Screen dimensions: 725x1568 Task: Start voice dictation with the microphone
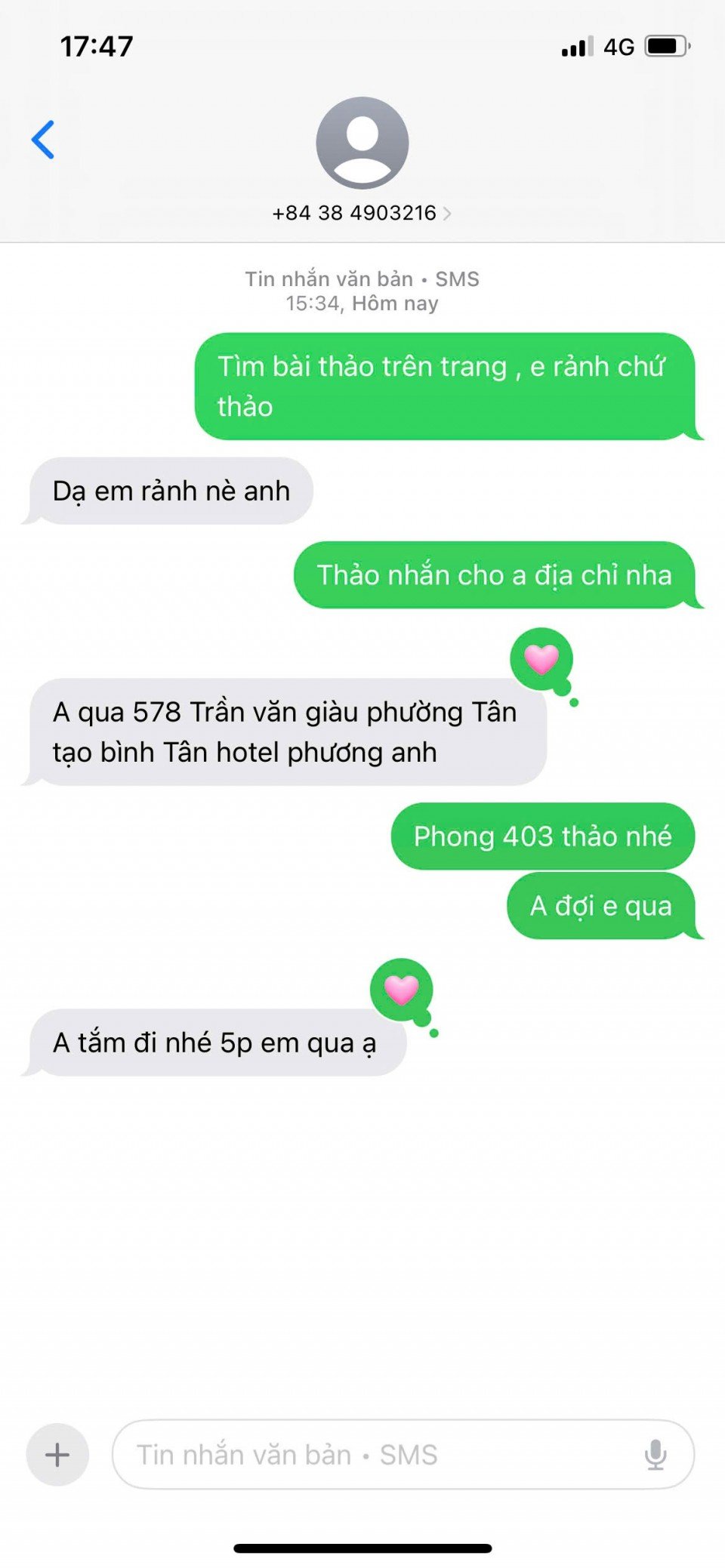point(656,1454)
